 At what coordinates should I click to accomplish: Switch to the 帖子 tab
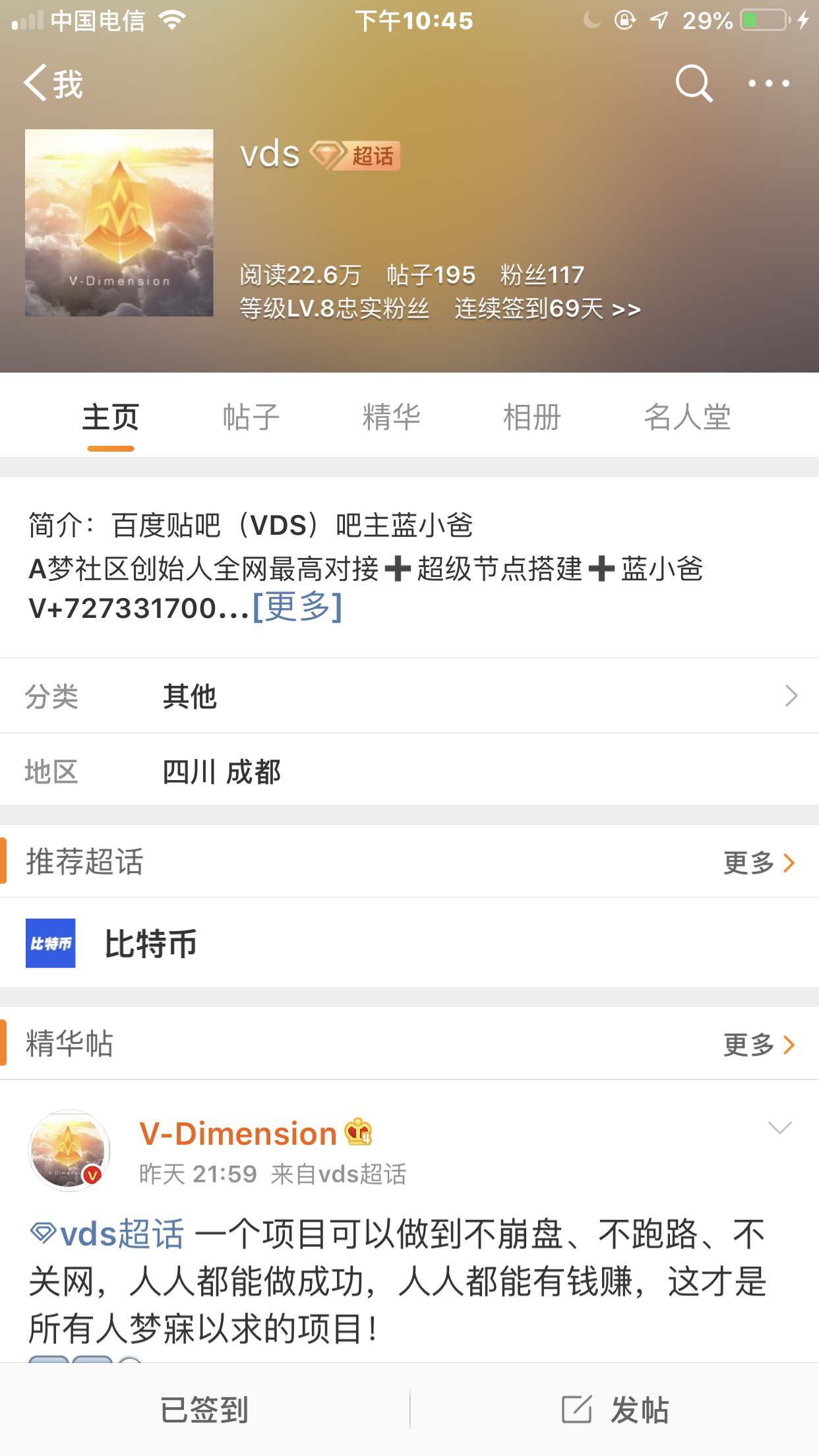(251, 417)
